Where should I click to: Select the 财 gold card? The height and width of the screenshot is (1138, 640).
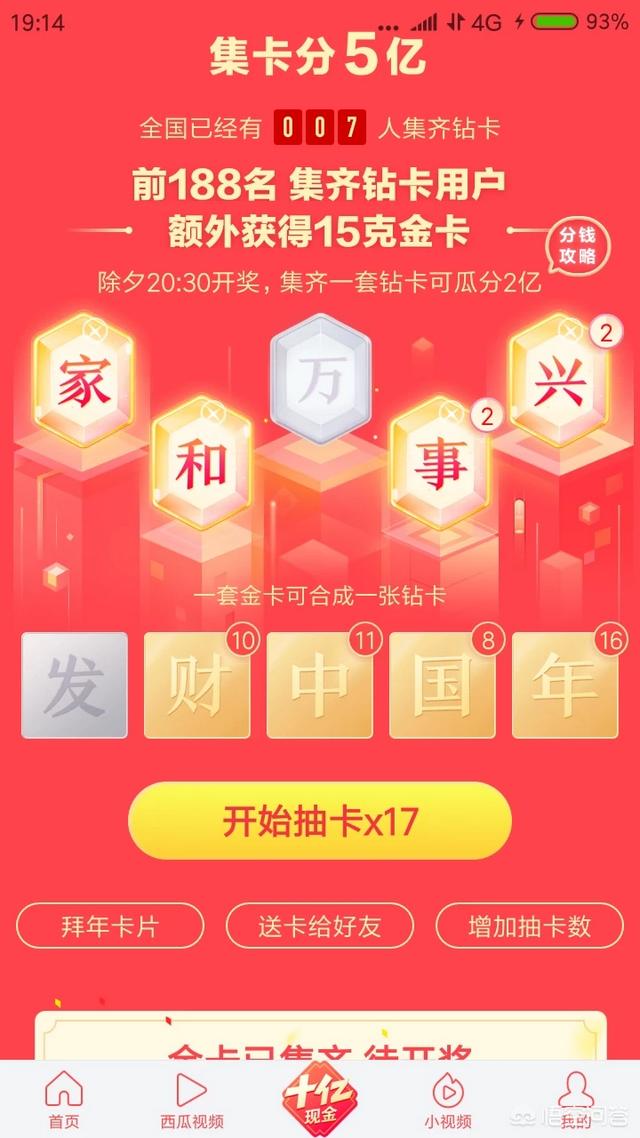[x=197, y=686]
